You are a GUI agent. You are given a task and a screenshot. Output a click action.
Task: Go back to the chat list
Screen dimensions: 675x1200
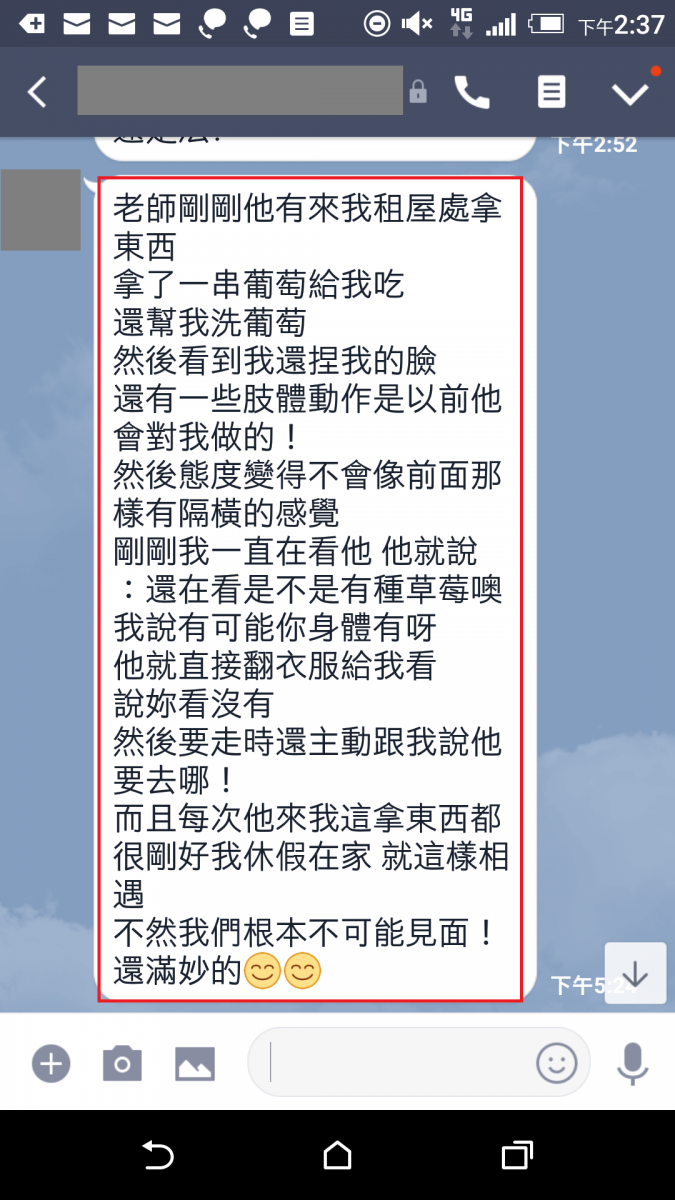(37, 92)
